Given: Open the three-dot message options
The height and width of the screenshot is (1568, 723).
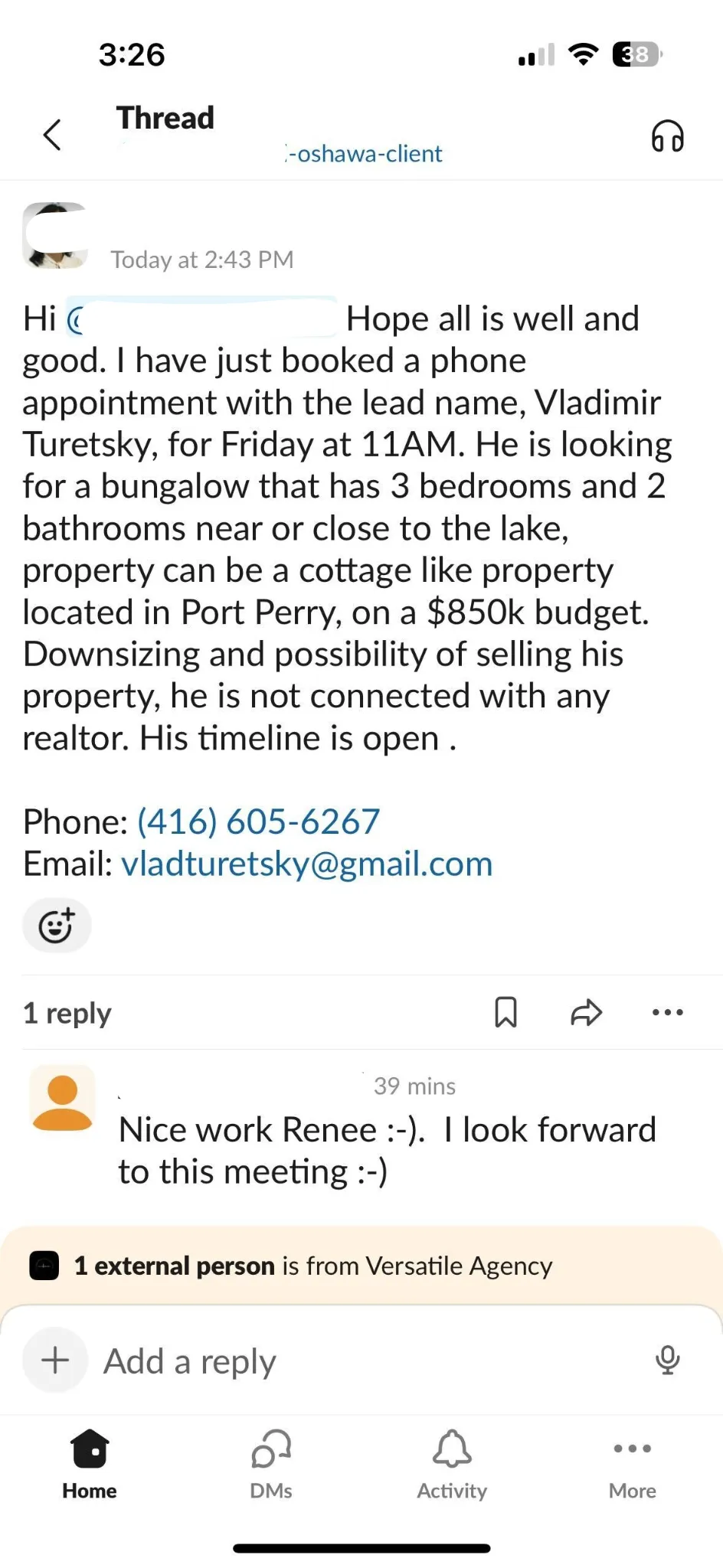Looking at the screenshot, I should [x=667, y=1012].
